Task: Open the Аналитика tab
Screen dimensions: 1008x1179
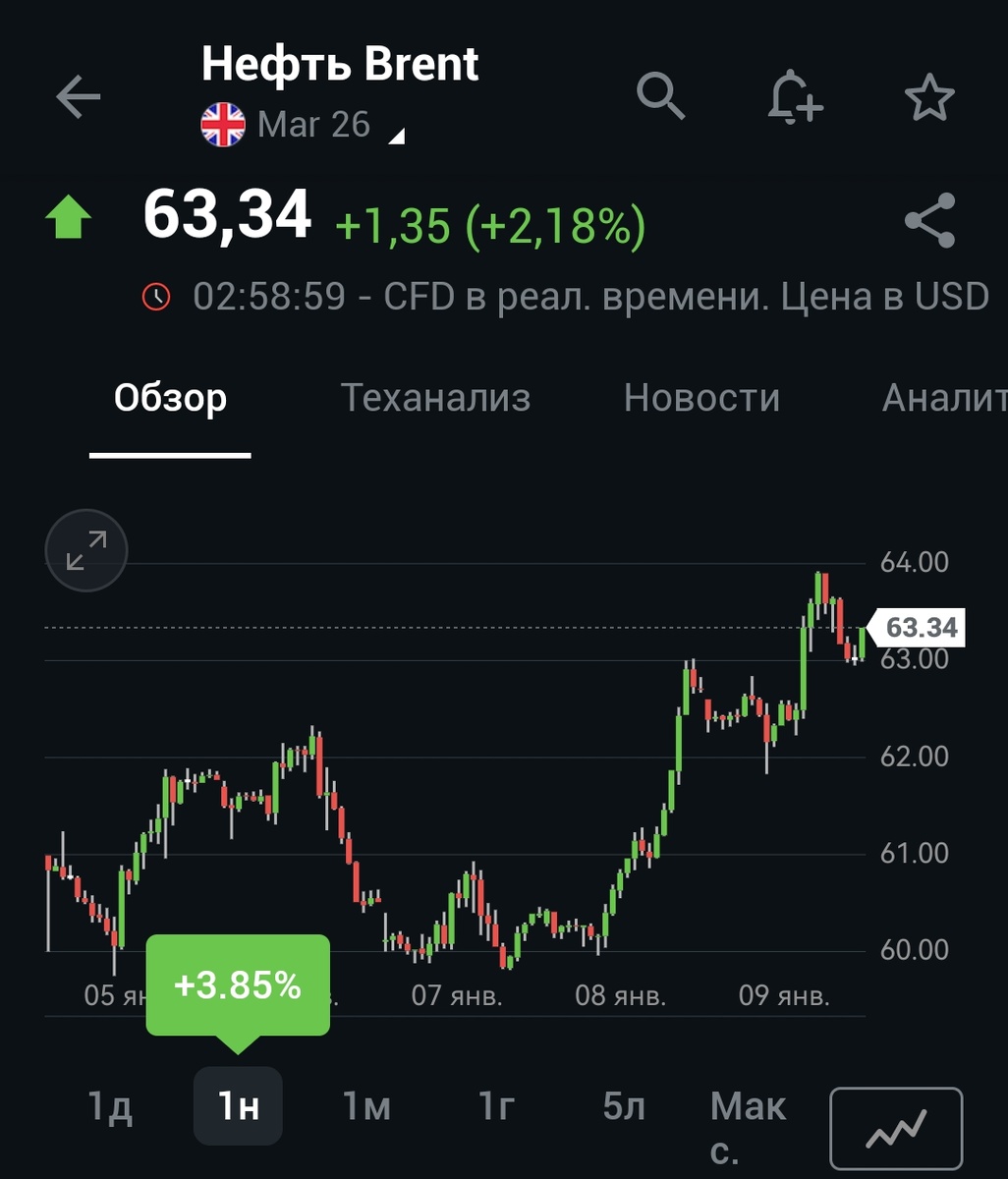Action: pos(944,398)
